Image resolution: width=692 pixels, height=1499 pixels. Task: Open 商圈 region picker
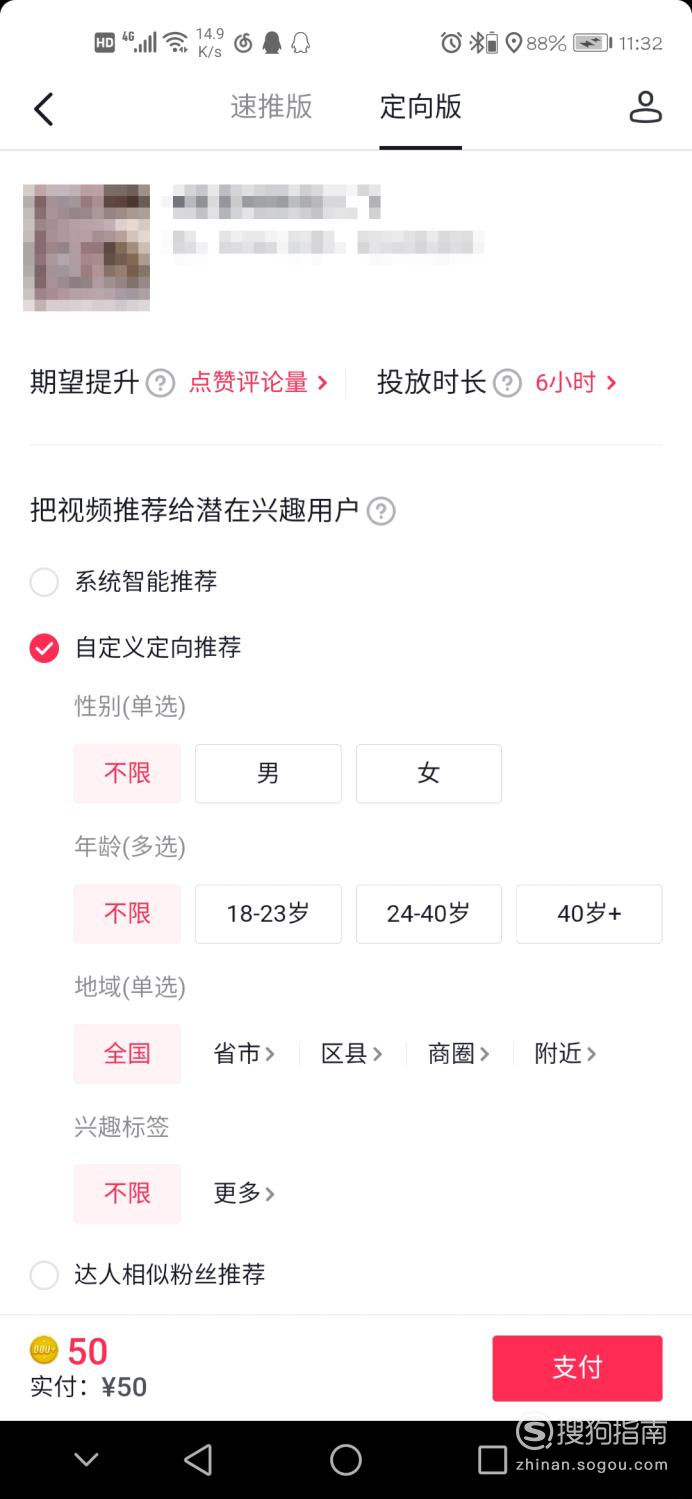[x=458, y=1053]
